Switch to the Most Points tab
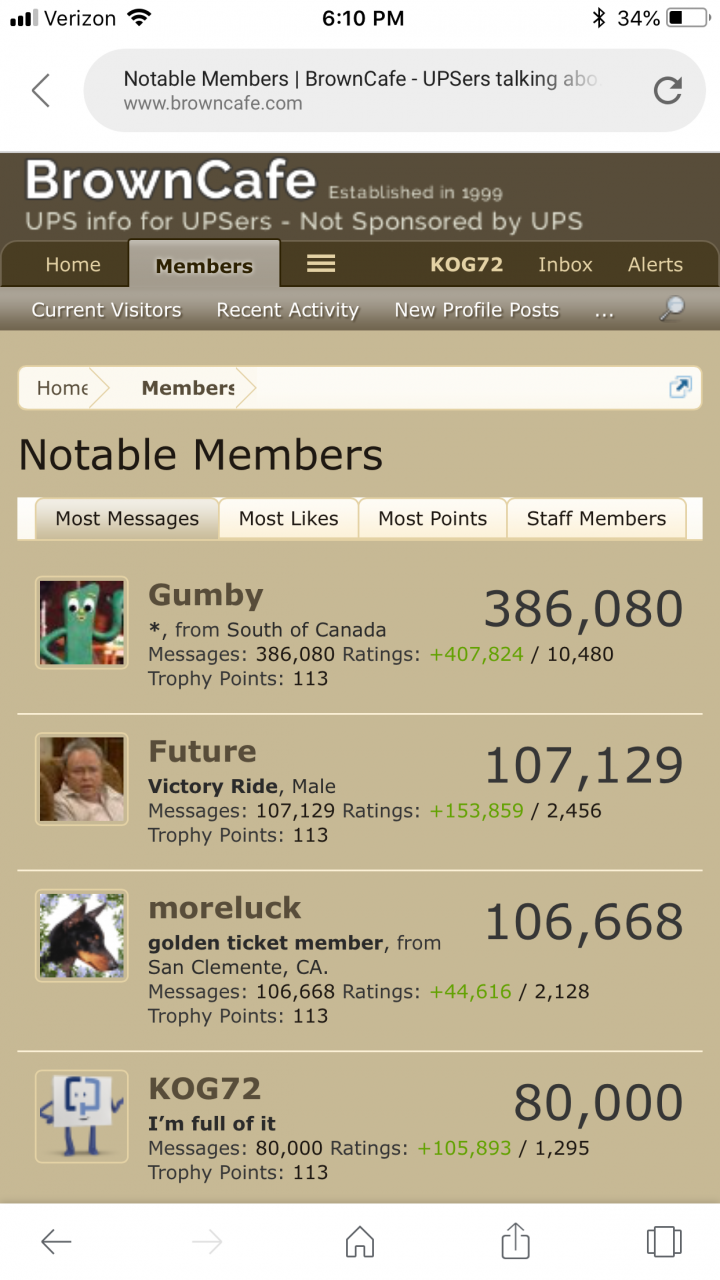The height and width of the screenshot is (1280, 720). point(432,518)
